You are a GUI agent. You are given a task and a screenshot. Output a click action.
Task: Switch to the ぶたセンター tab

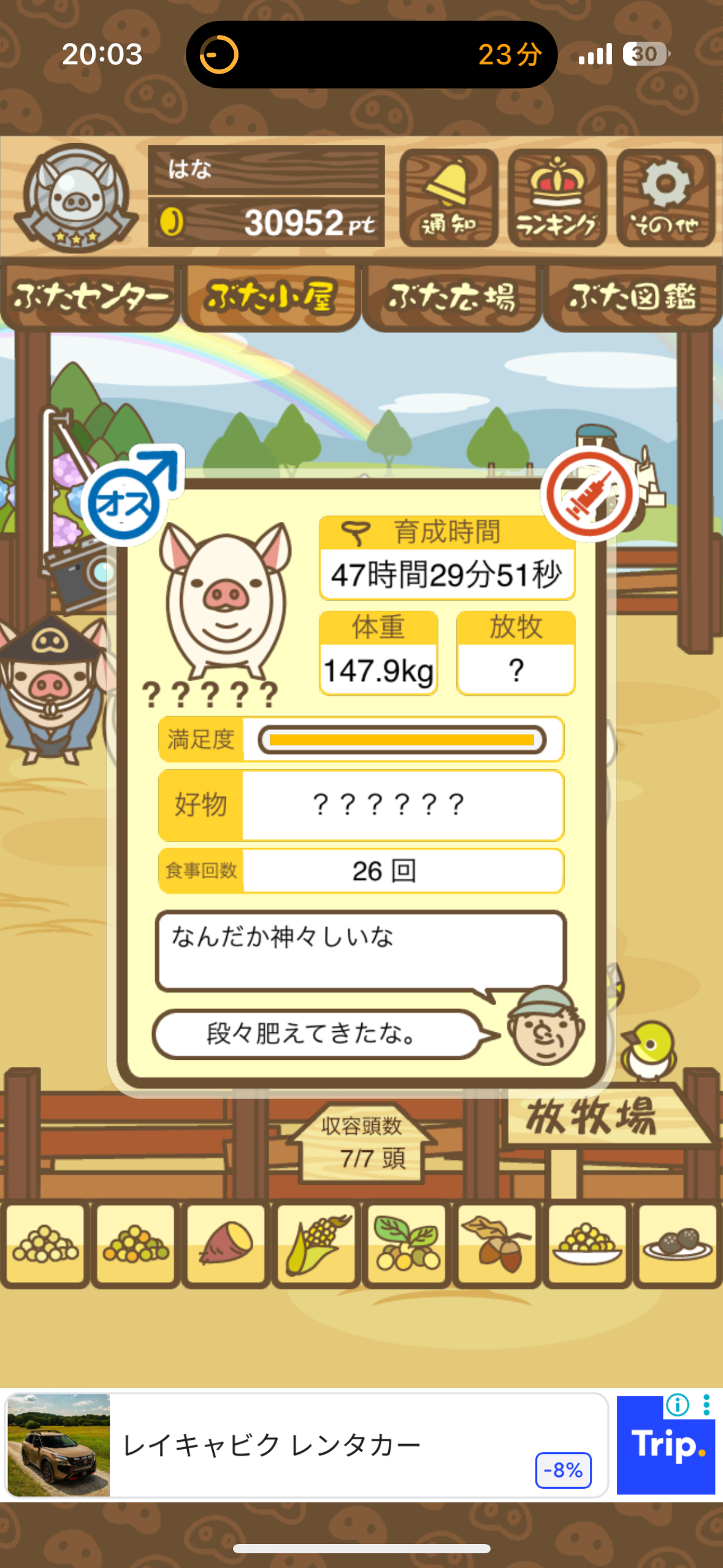coord(90,298)
